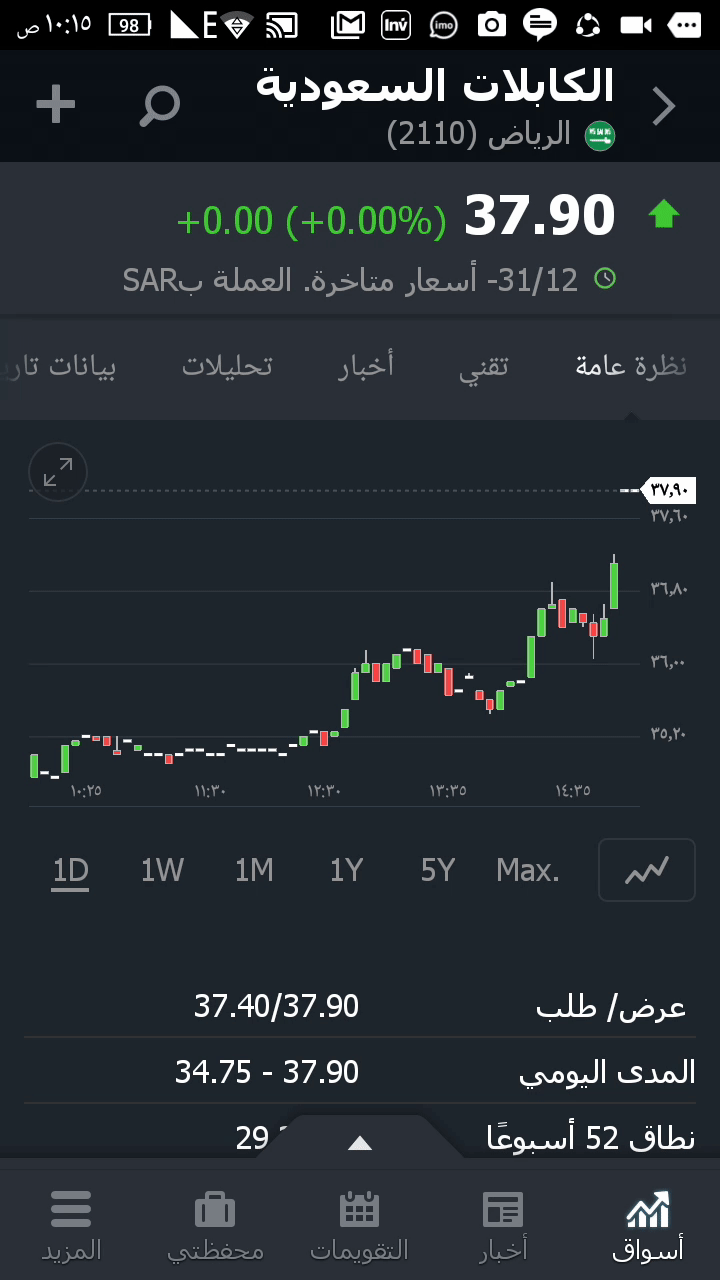The height and width of the screenshot is (1280, 720).
Task: Switch chart to 1M range
Action: pos(254,870)
